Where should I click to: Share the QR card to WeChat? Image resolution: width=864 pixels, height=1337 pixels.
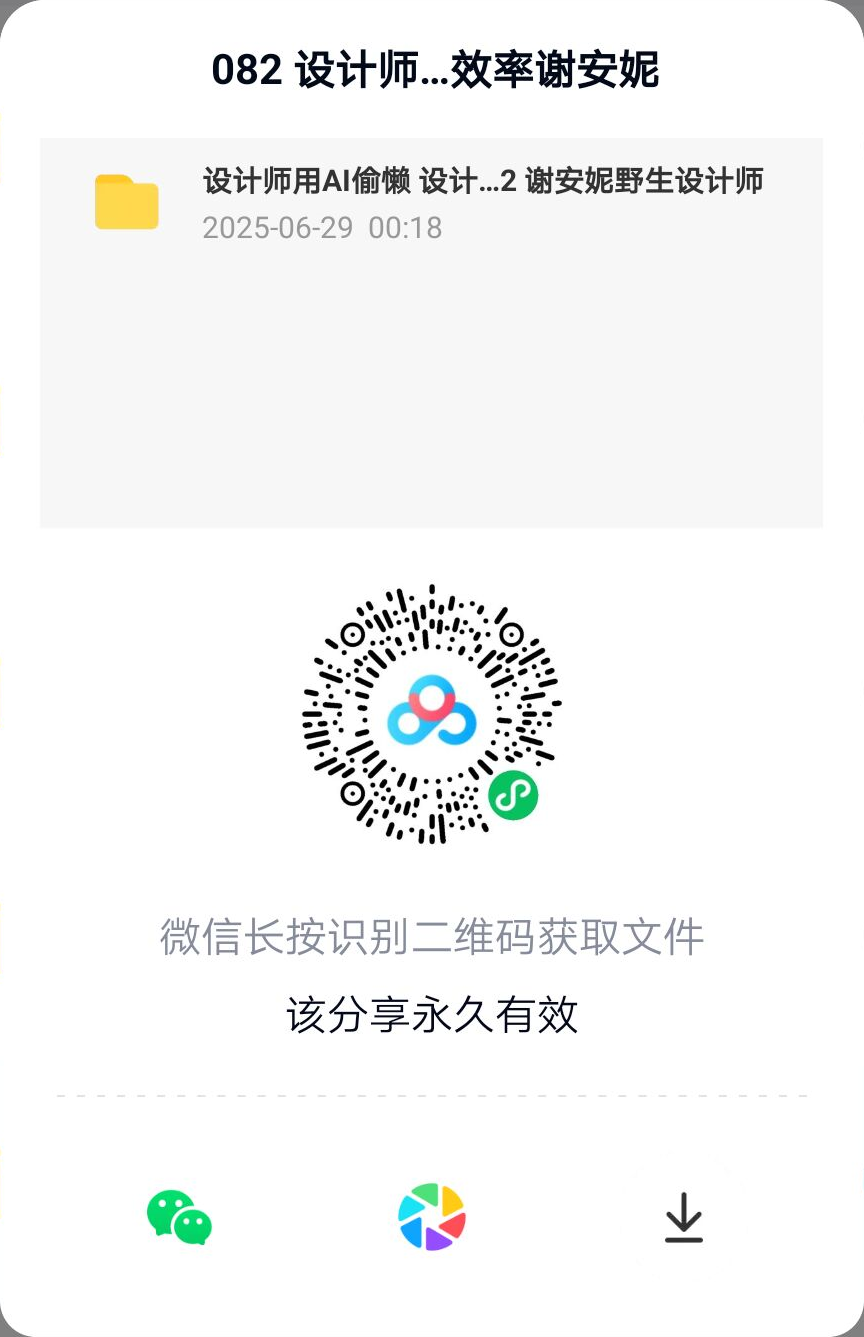point(179,1217)
